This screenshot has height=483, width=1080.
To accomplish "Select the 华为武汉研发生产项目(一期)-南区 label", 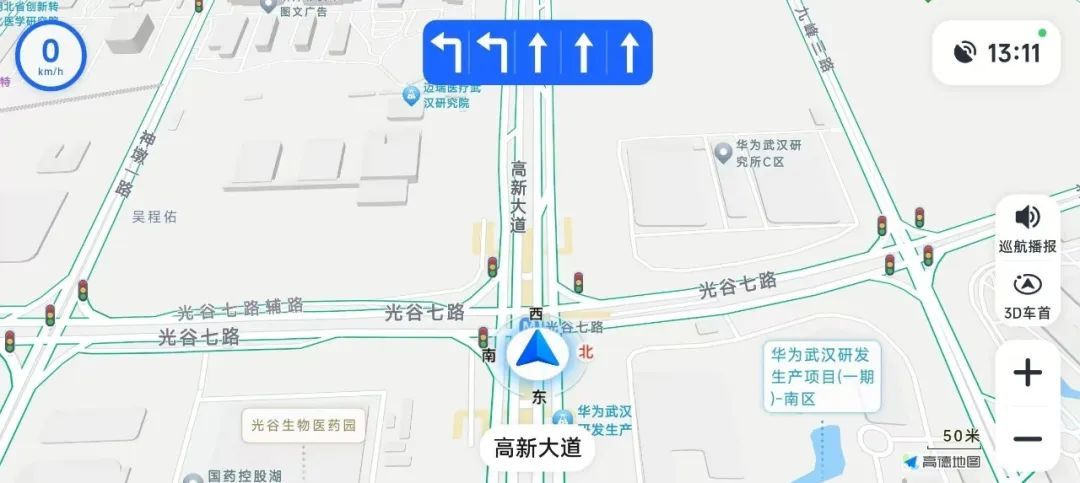I will point(822,378).
